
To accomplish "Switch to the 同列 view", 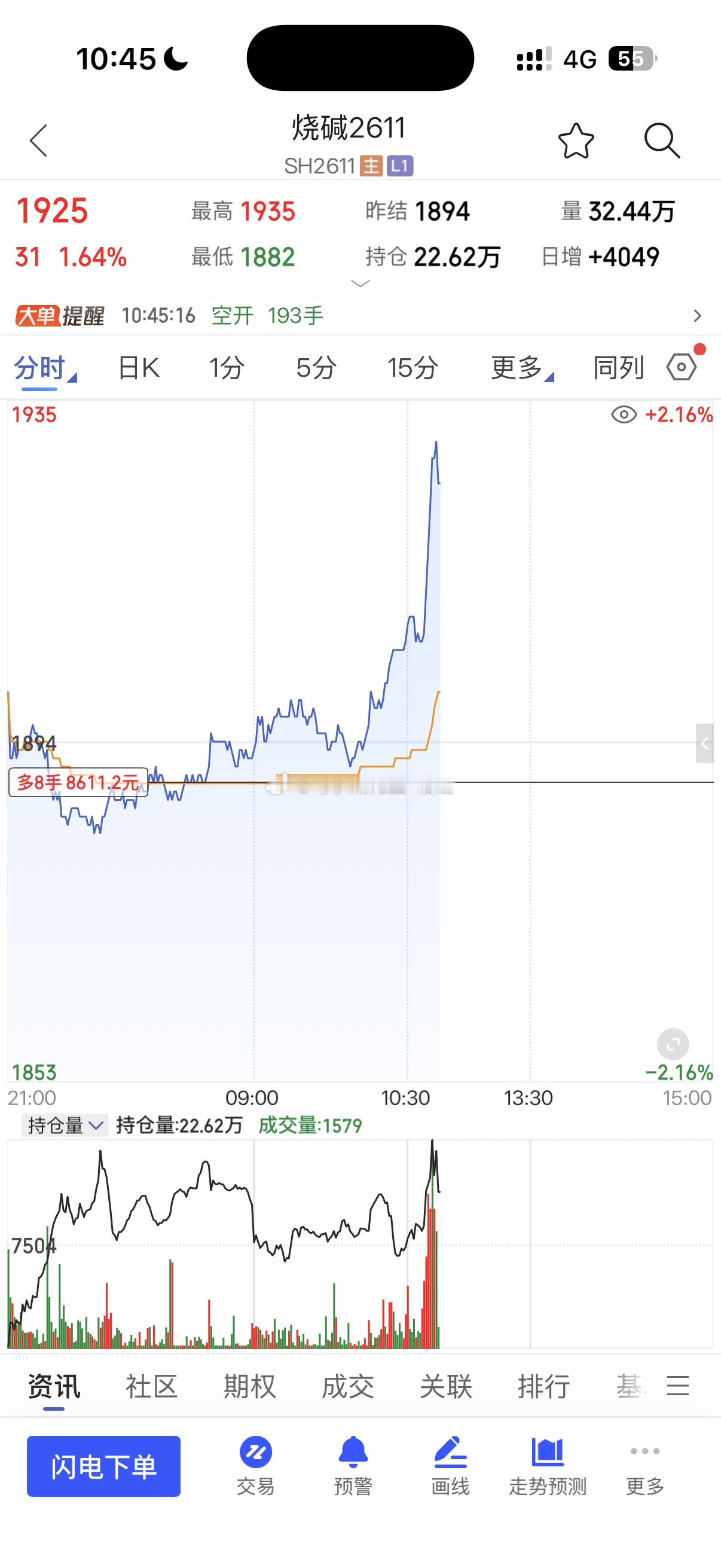I will [x=618, y=368].
